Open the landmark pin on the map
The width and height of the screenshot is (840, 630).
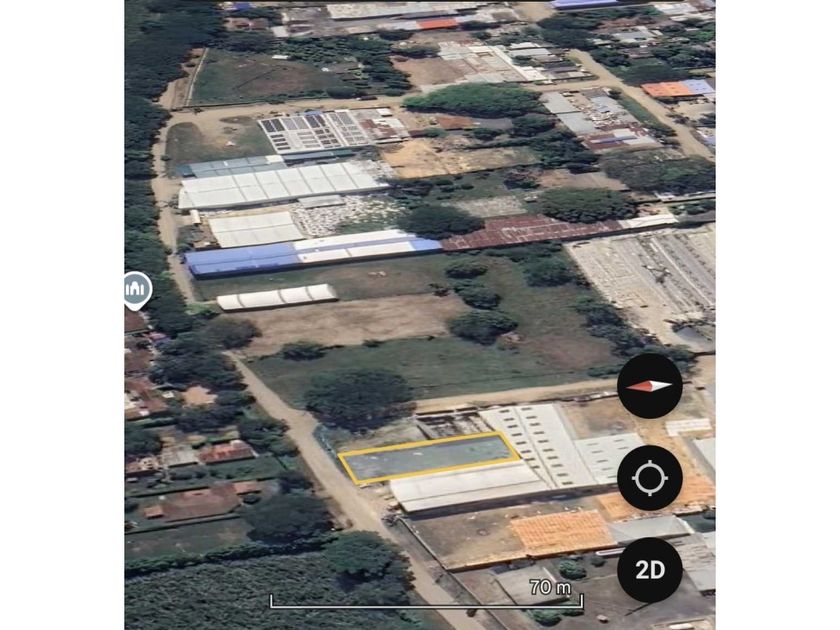pyautogui.click(x=136, y=289)
